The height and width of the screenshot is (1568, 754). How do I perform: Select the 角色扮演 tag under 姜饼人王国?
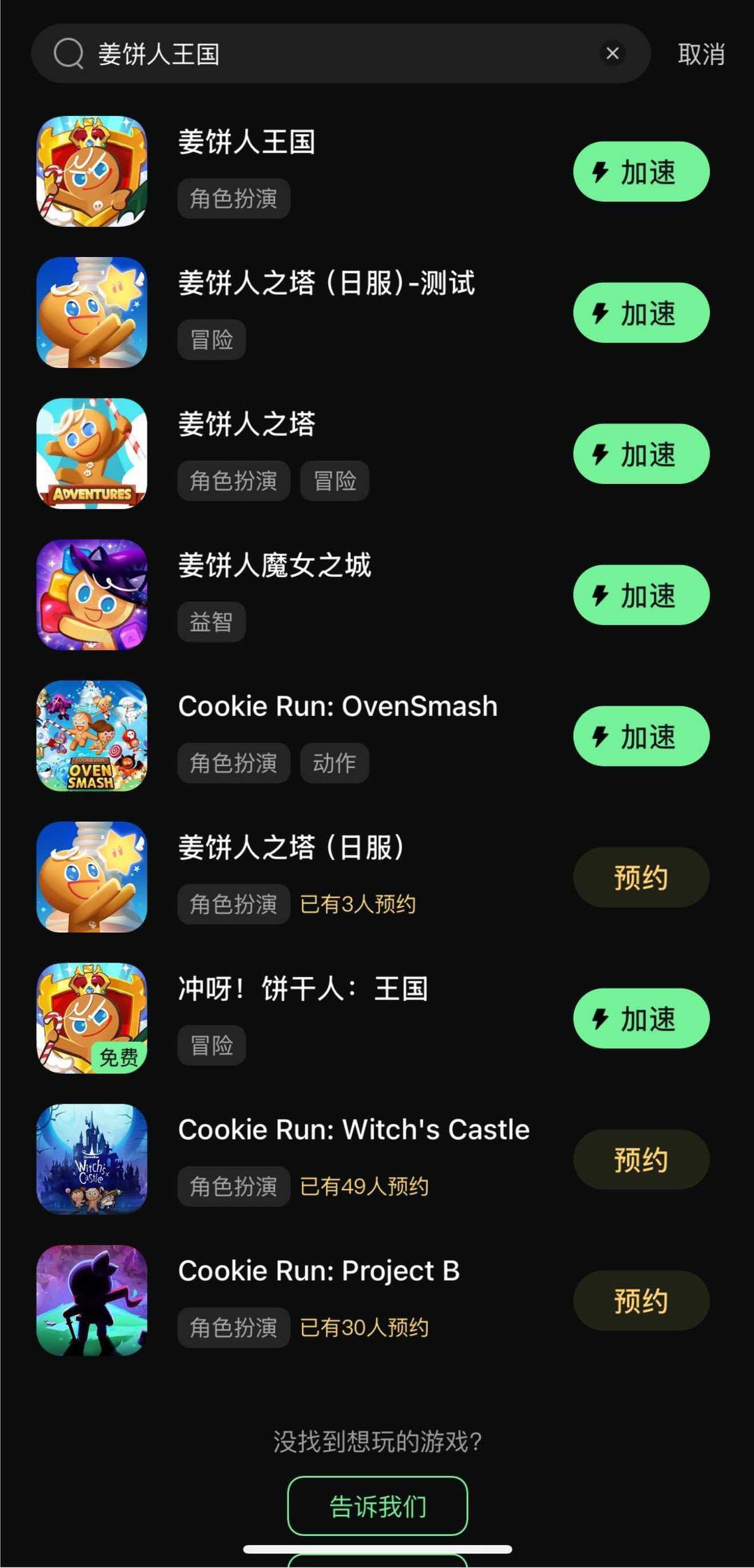click(232, 199)
